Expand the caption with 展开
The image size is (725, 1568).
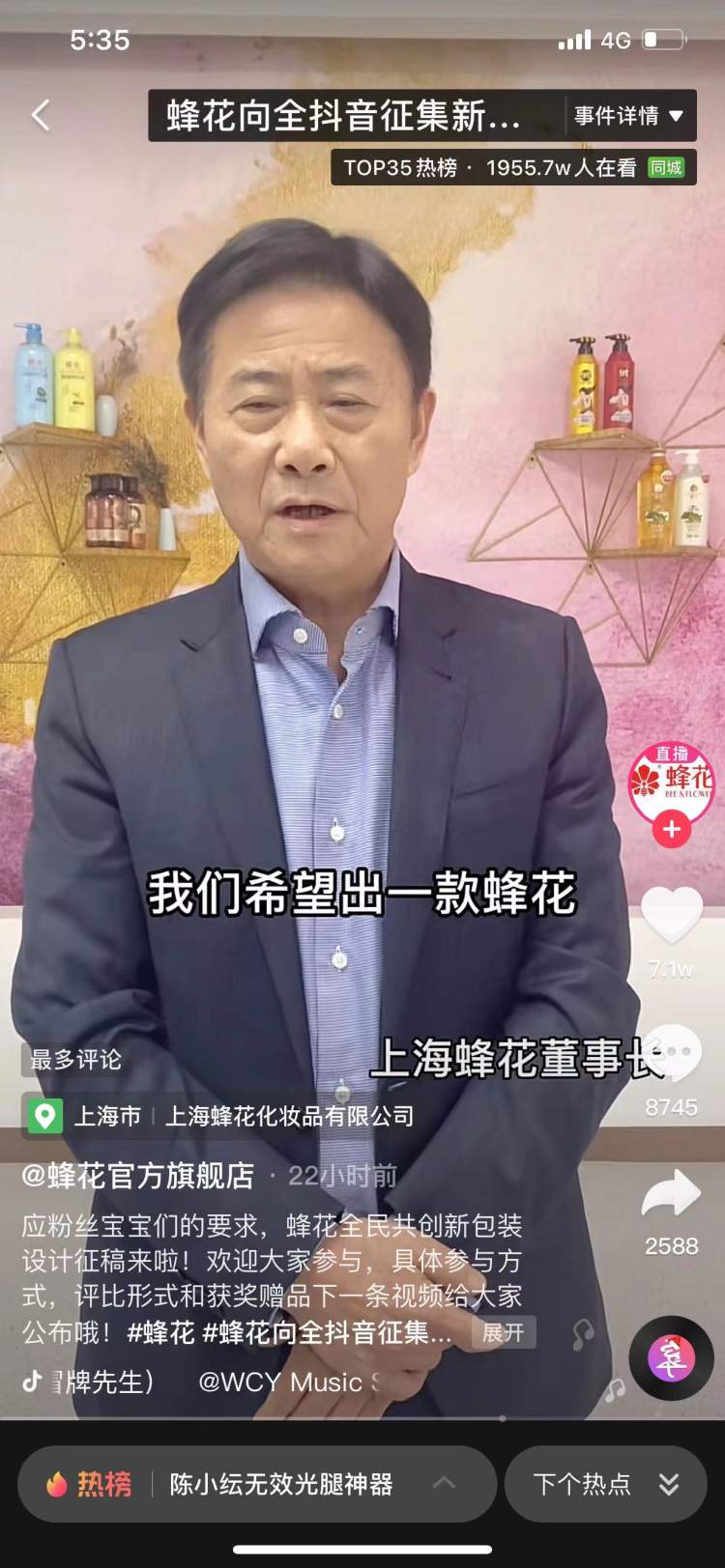pyautogui.click(x=503, y=1333)
